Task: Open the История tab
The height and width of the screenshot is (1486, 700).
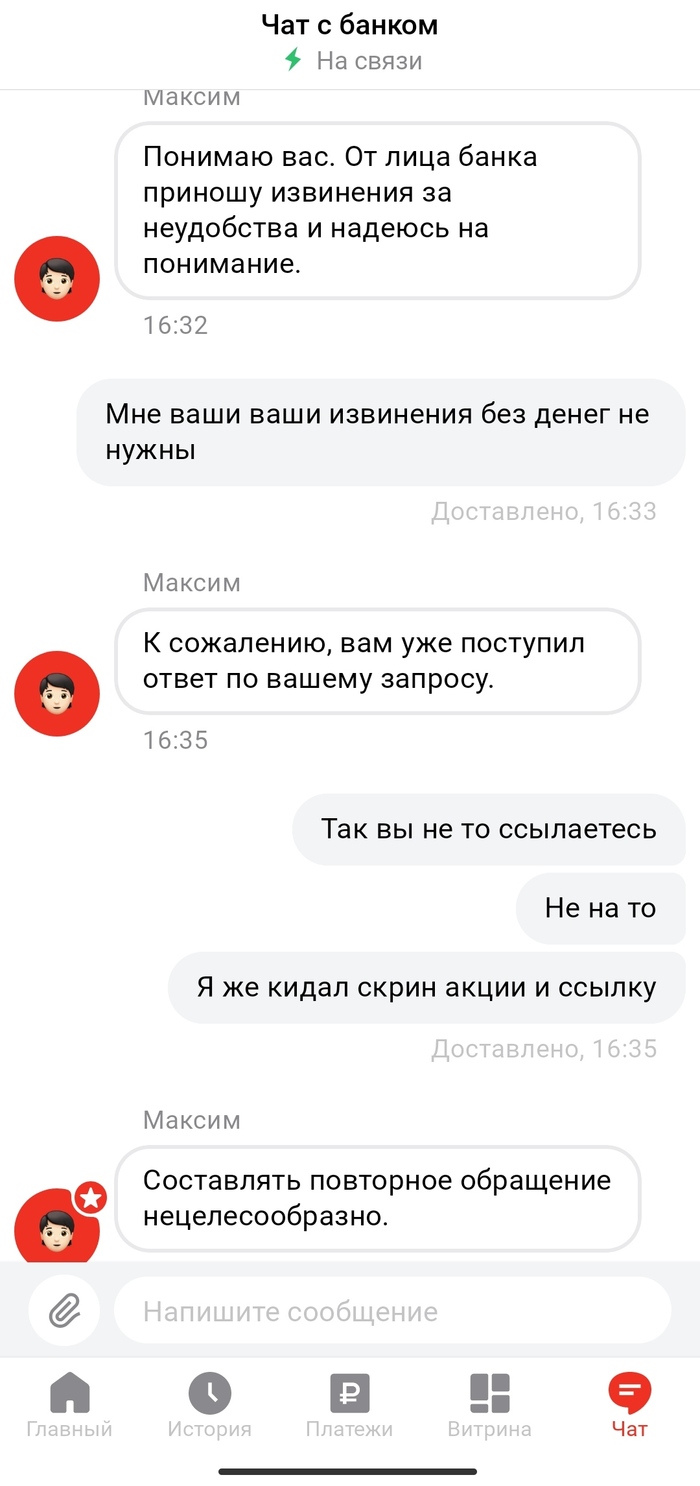Action: click(210, 1405)
